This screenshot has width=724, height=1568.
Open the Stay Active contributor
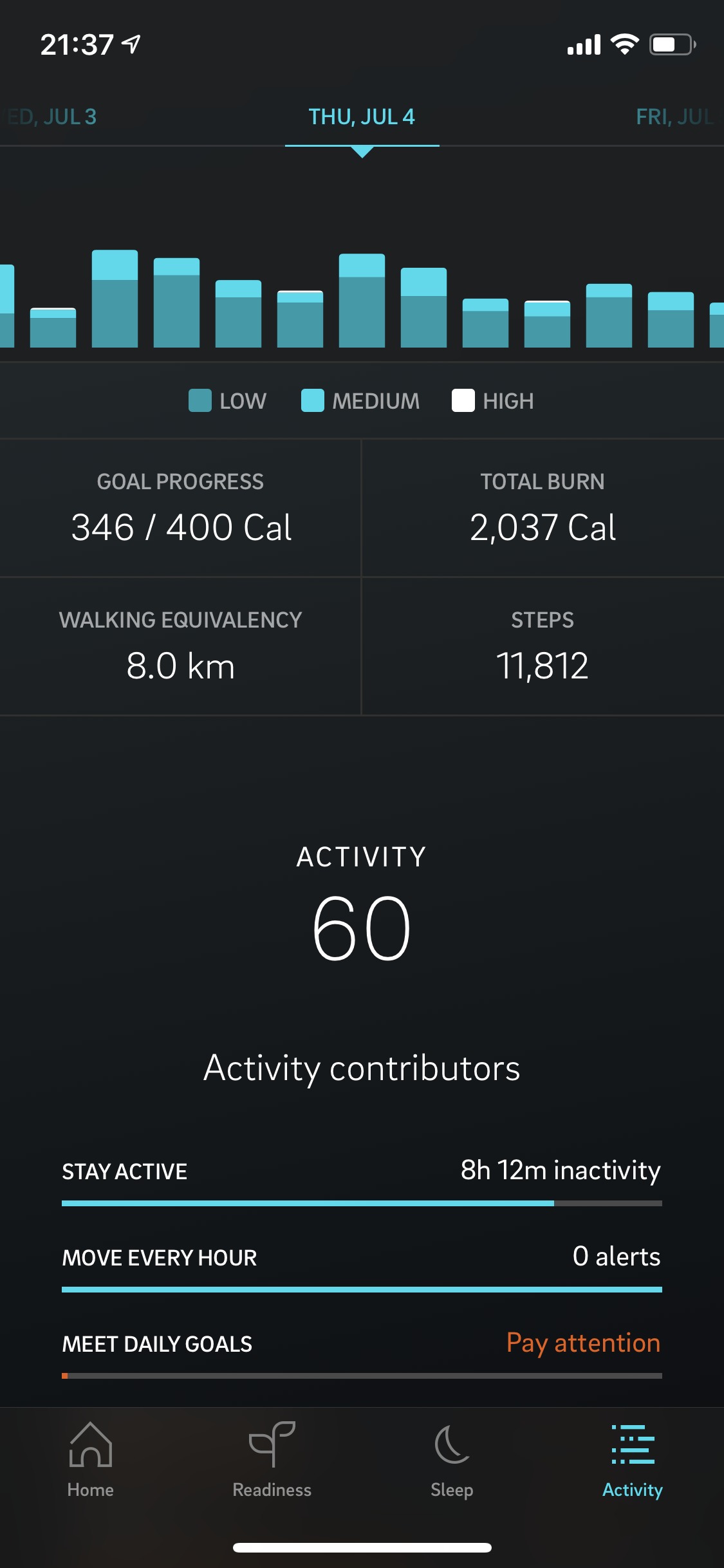[361, 1179]
